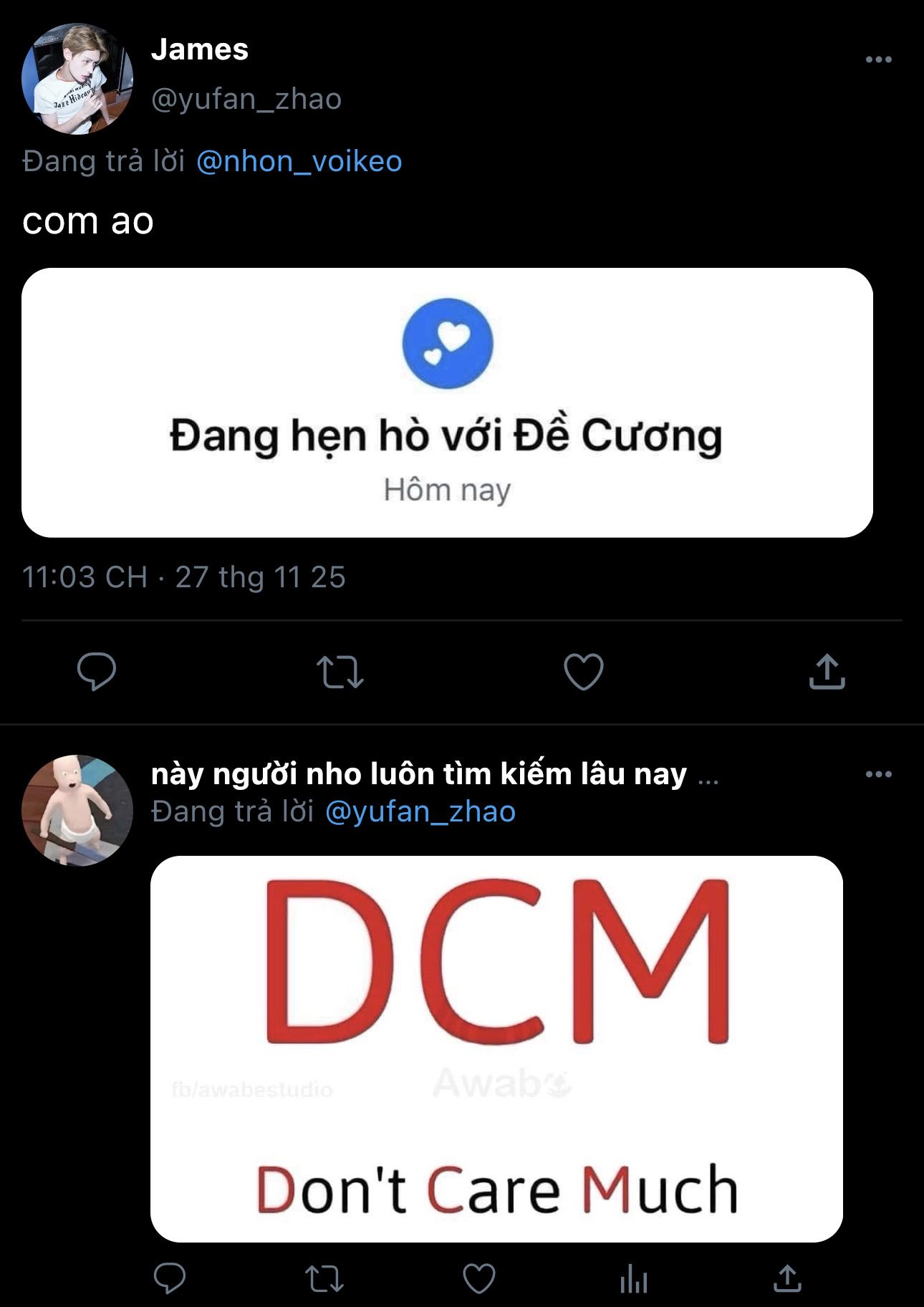This screenshot has width=924, height=1307.
Task: Reply to the DCM image post
Action: [x=170, y=1278]
